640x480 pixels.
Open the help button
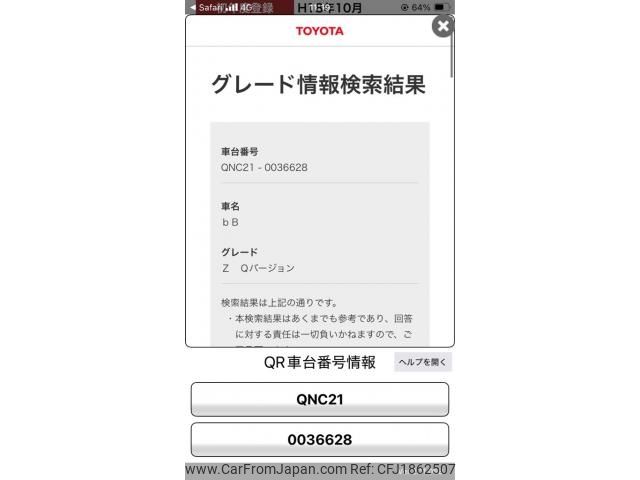(422, 362)
